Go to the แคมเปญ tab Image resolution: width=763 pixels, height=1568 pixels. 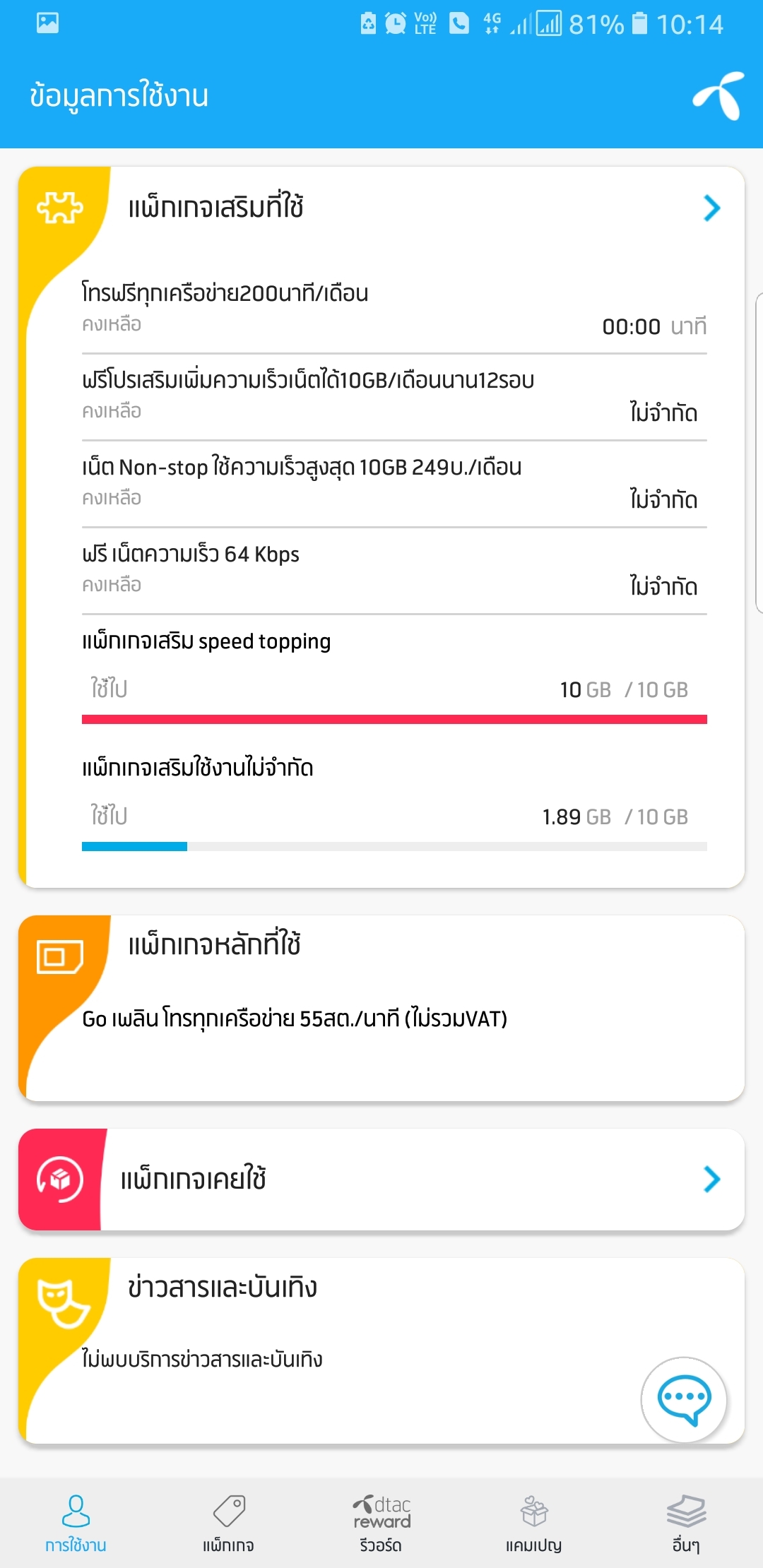tap(534, 1524)
